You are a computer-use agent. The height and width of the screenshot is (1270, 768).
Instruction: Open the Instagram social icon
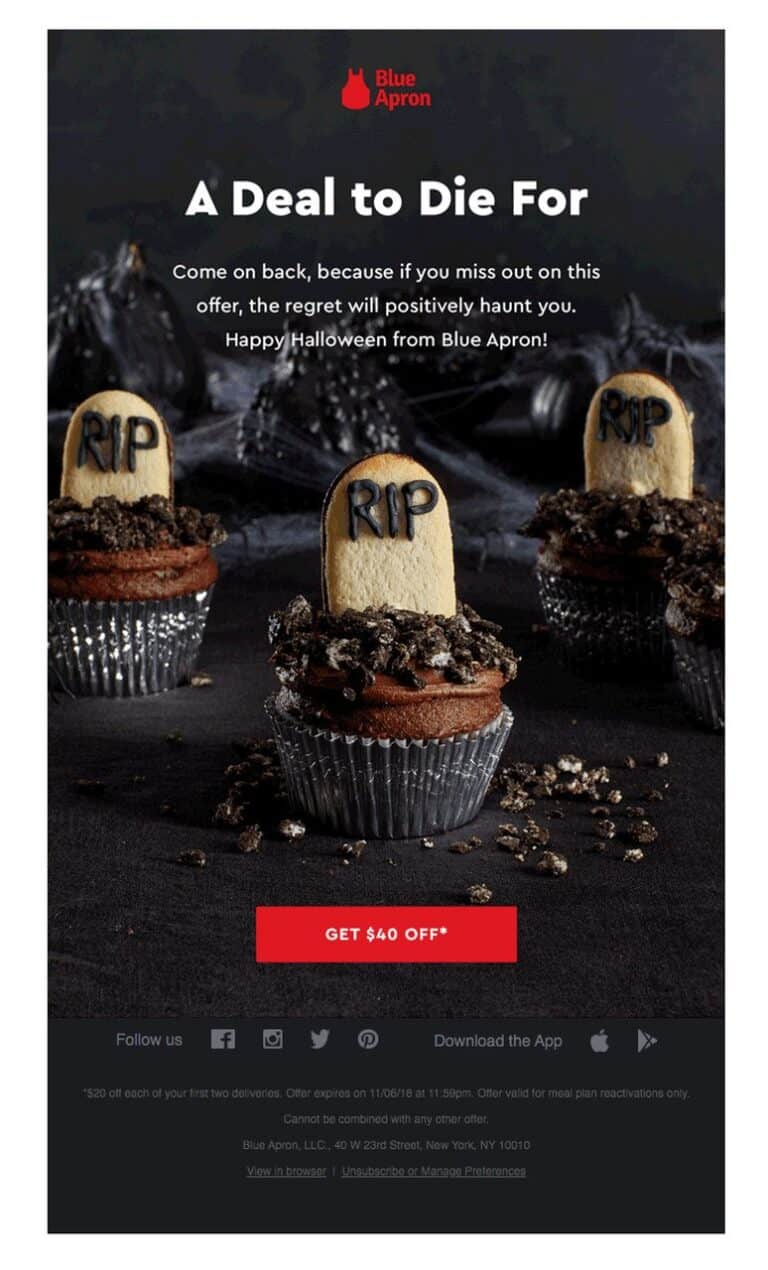point(272,1040)
